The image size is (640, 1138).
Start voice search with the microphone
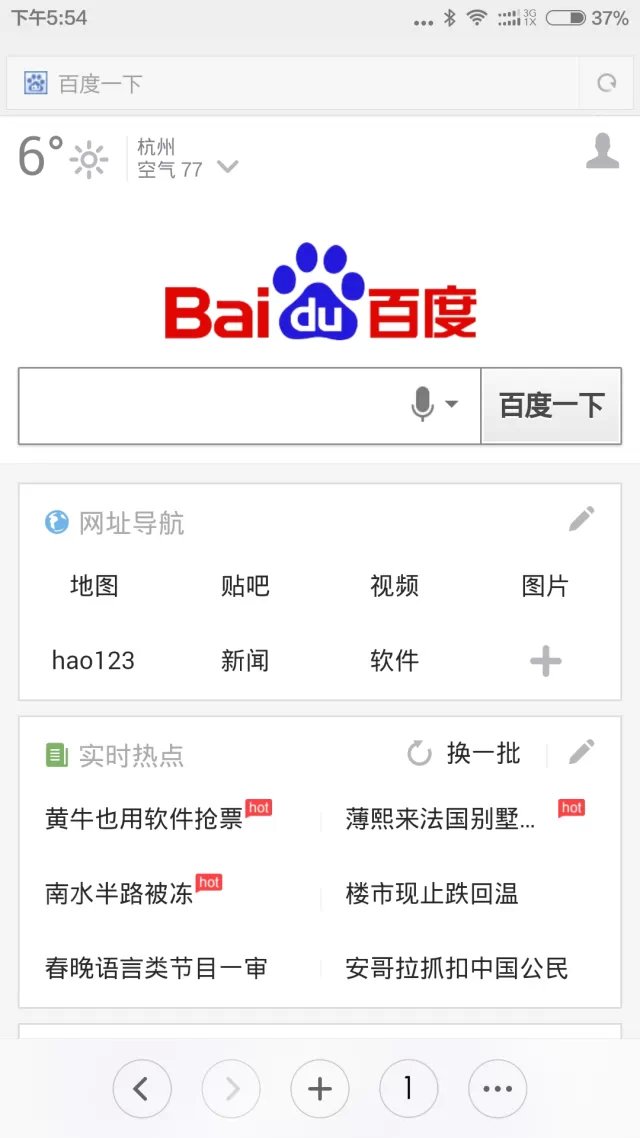pos(423,405)
